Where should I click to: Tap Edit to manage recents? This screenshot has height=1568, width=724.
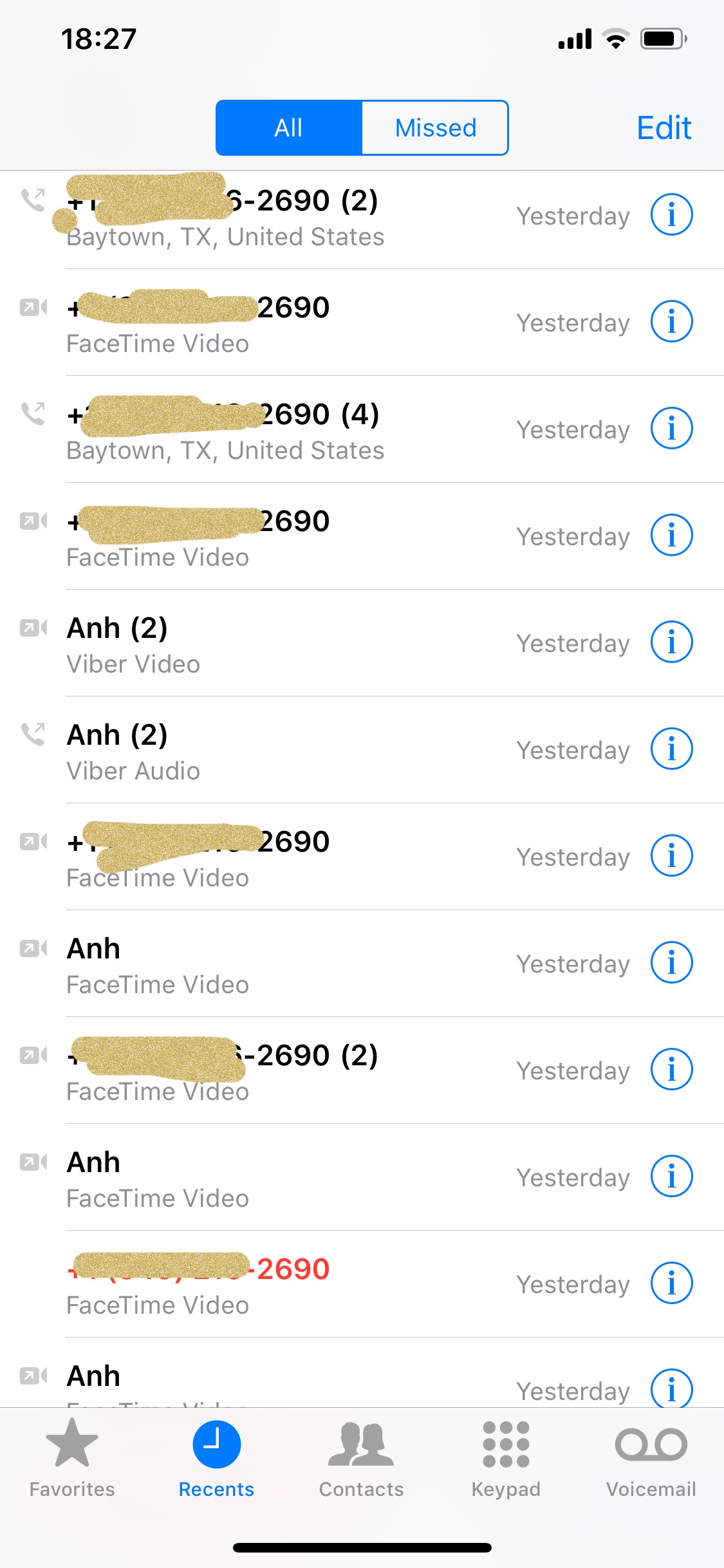coord(664,127)
